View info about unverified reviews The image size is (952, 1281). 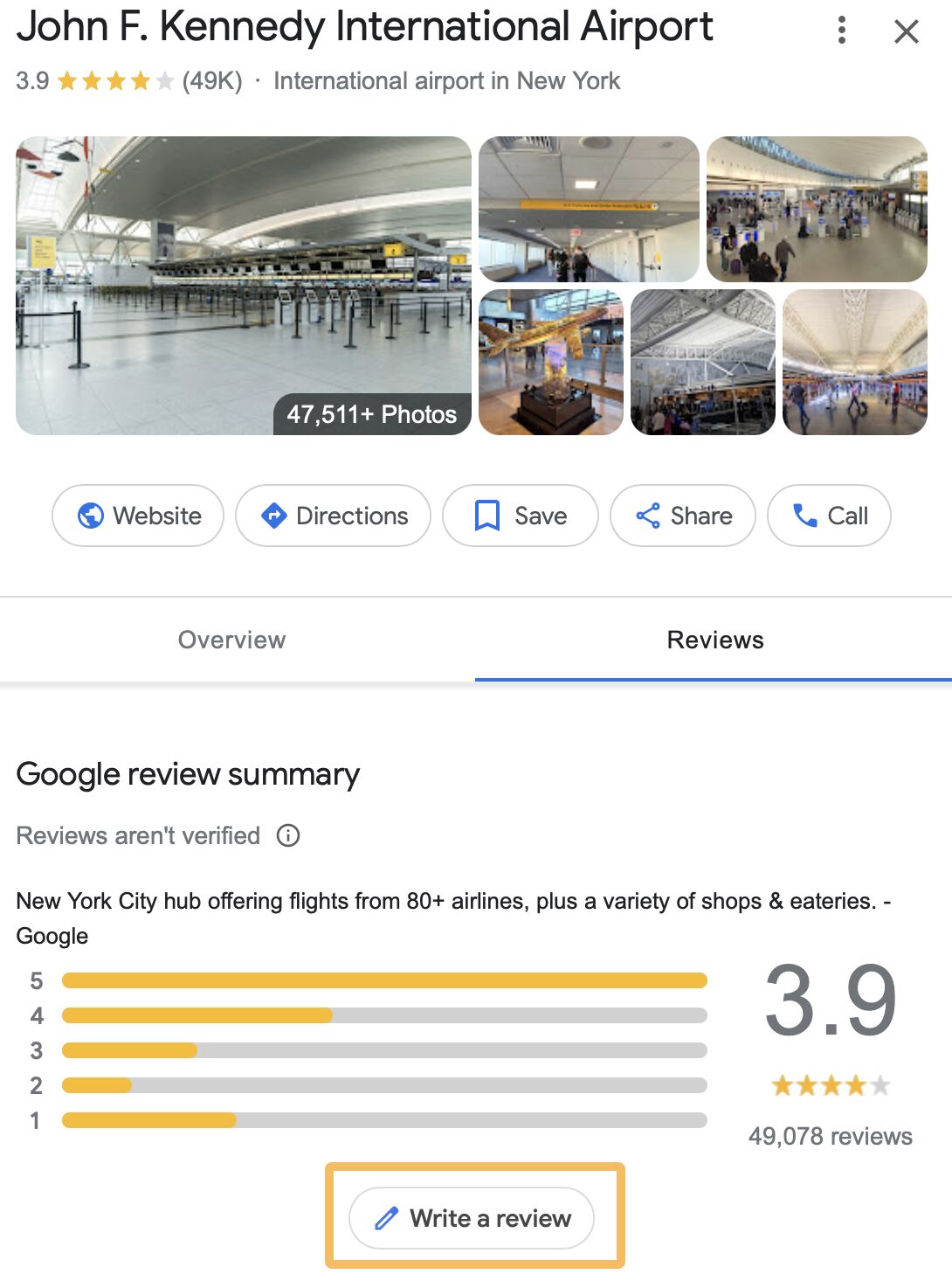click(x=288, y=835)
